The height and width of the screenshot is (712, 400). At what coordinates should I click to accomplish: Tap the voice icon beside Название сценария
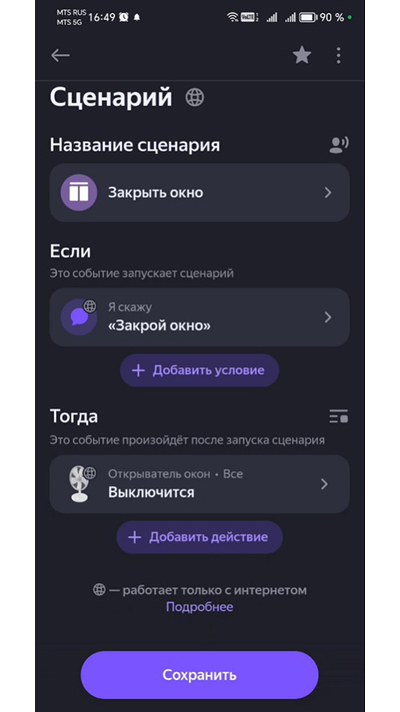tap(339, 145)
